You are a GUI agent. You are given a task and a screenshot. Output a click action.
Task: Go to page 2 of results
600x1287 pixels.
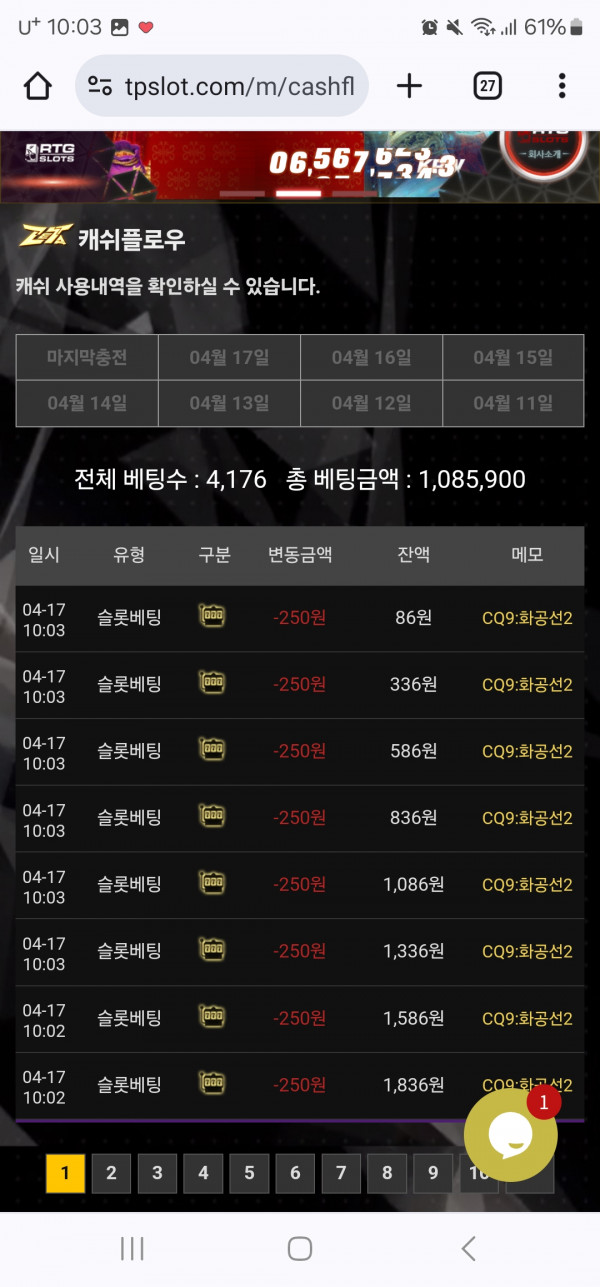pyautogui.click(x=111, y=1173)
